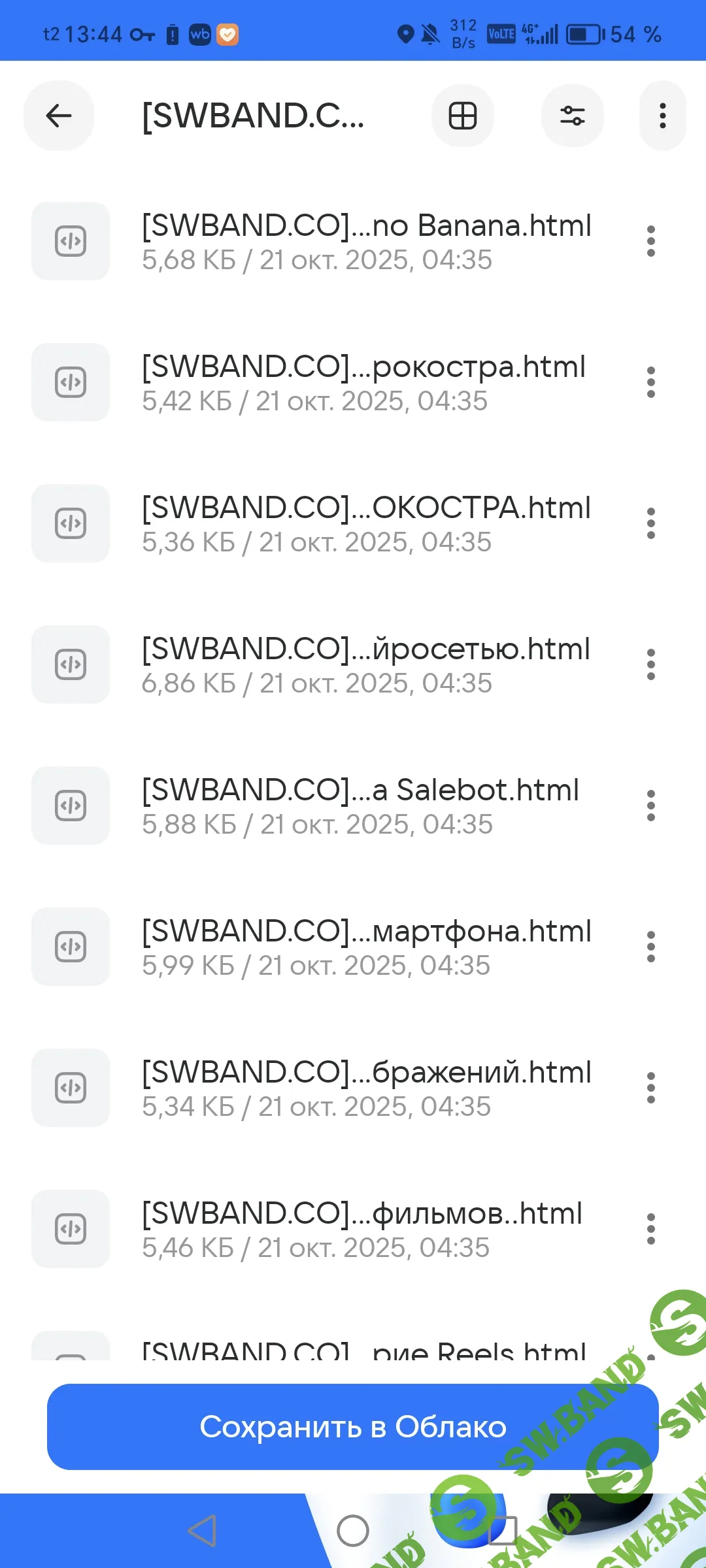The height and width of the screenshot is (1568, 706).
Task: Show options for the no Banana.html file
Action: pos(650,241)
